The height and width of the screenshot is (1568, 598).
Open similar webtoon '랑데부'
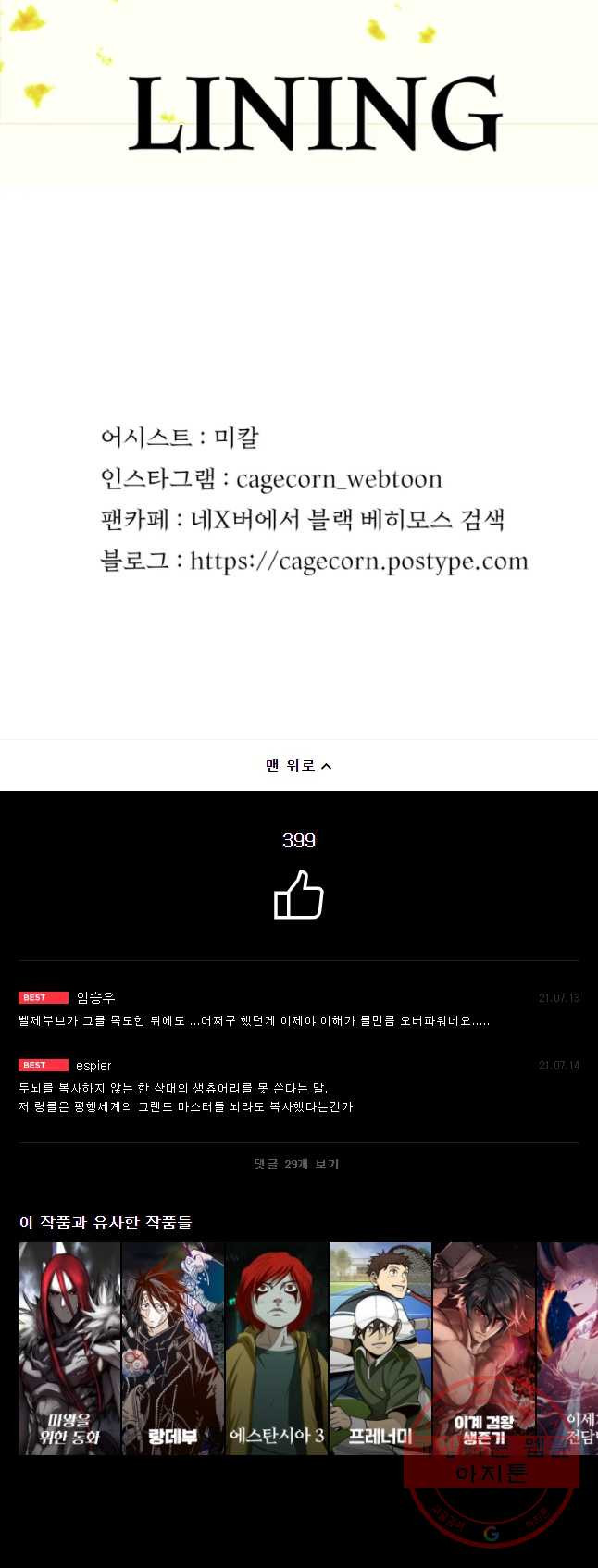point(173,1348)
